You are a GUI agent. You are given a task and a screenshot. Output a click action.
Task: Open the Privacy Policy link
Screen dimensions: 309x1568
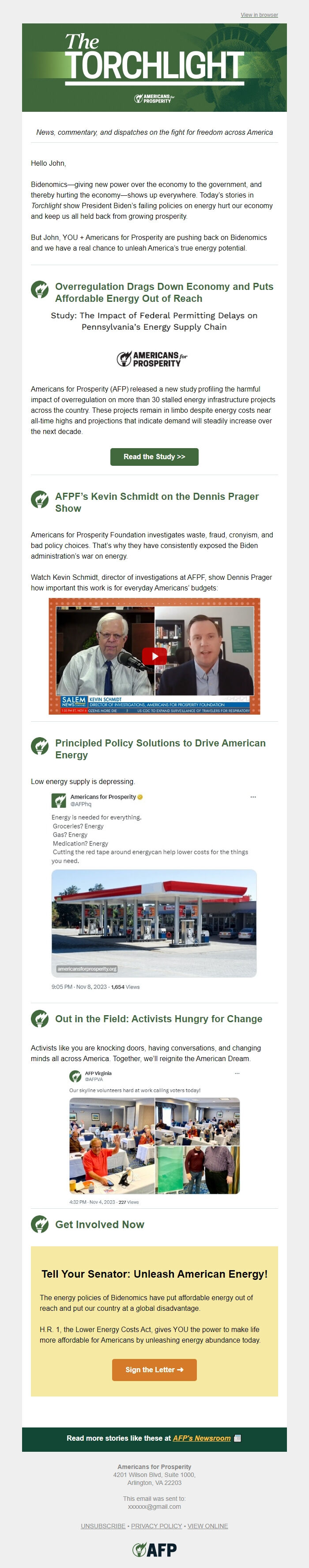[x=156, y=1526]
